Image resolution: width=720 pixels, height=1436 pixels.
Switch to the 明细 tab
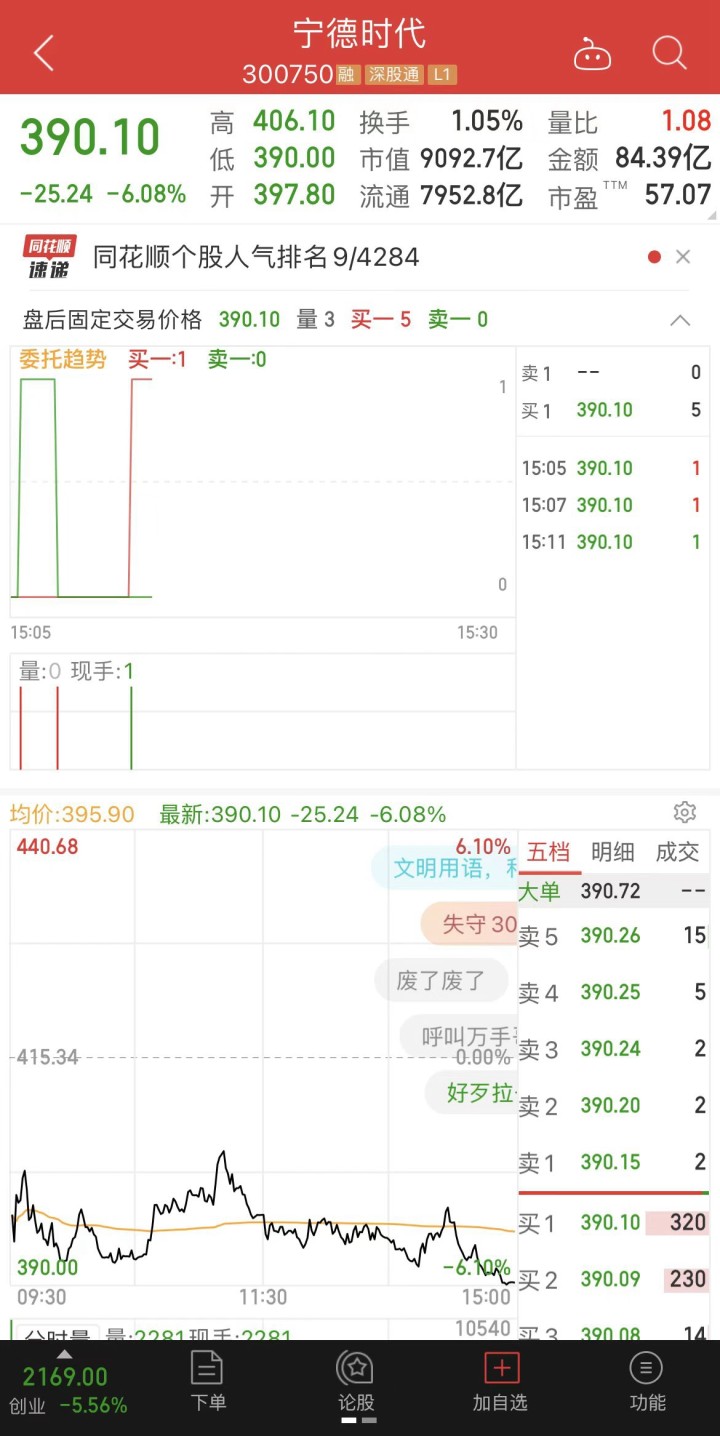point(612,852)
